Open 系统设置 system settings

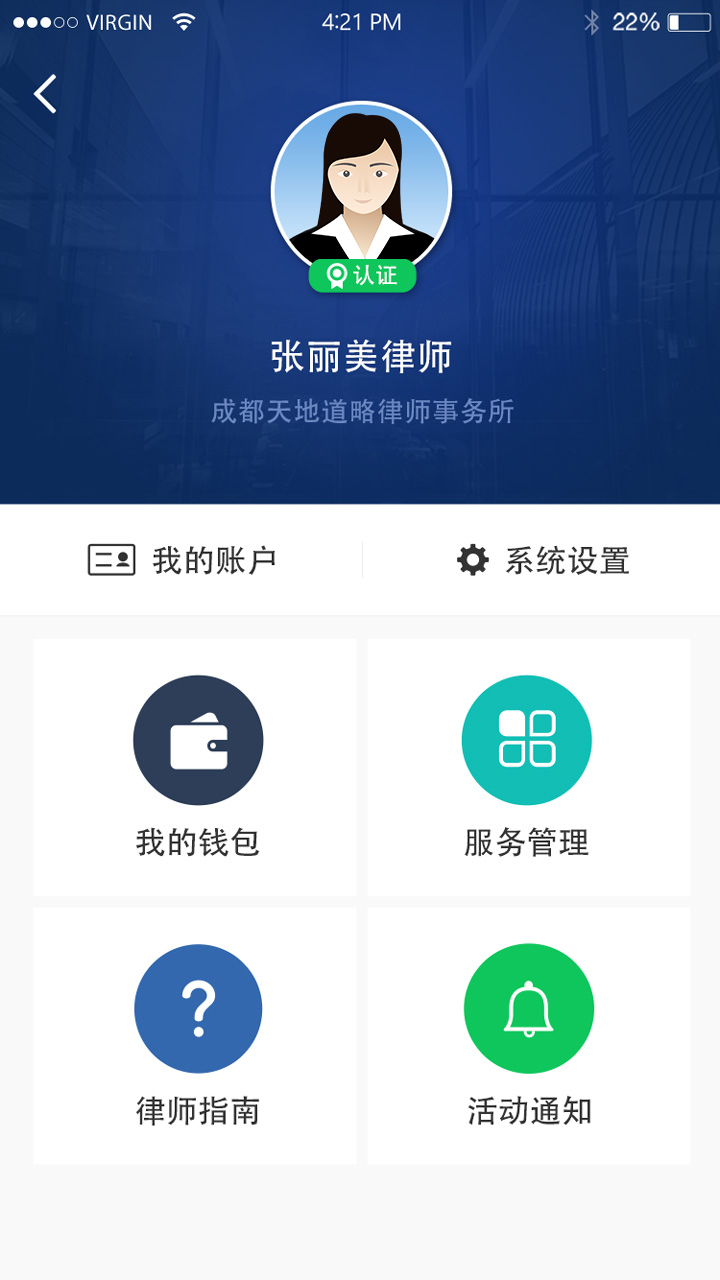tap(566, 560)
